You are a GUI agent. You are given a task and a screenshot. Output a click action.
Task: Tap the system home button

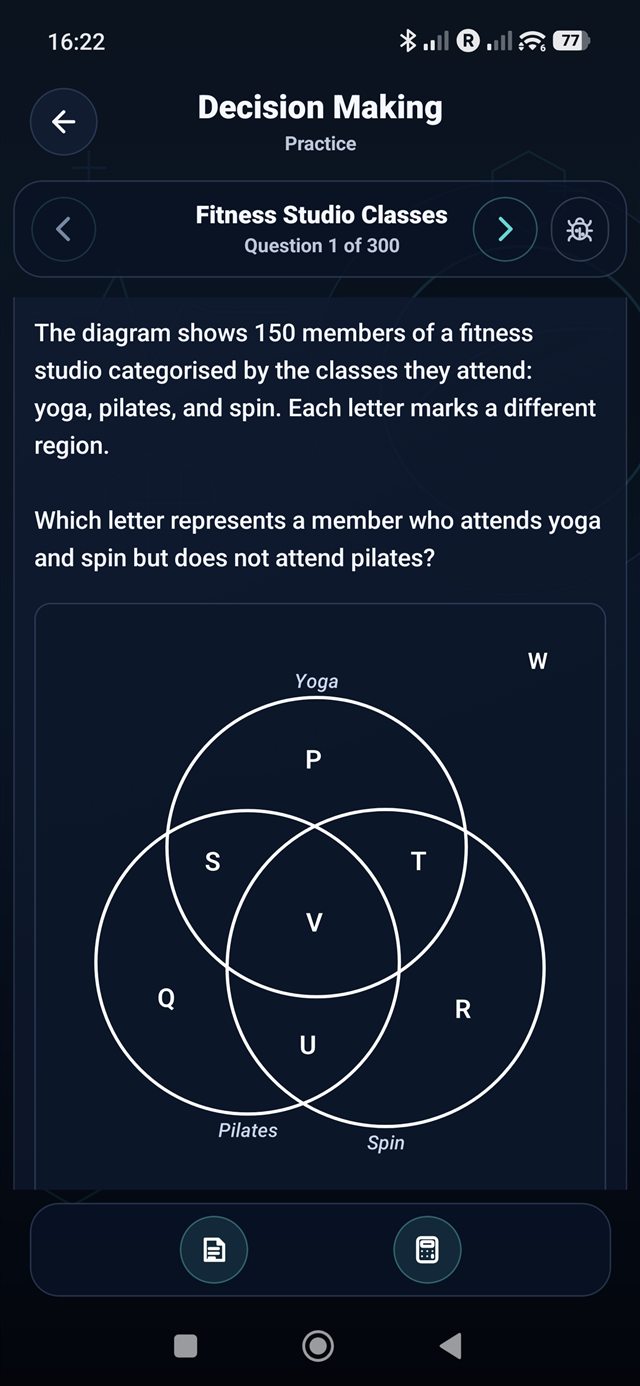[x=318, y=1346]
